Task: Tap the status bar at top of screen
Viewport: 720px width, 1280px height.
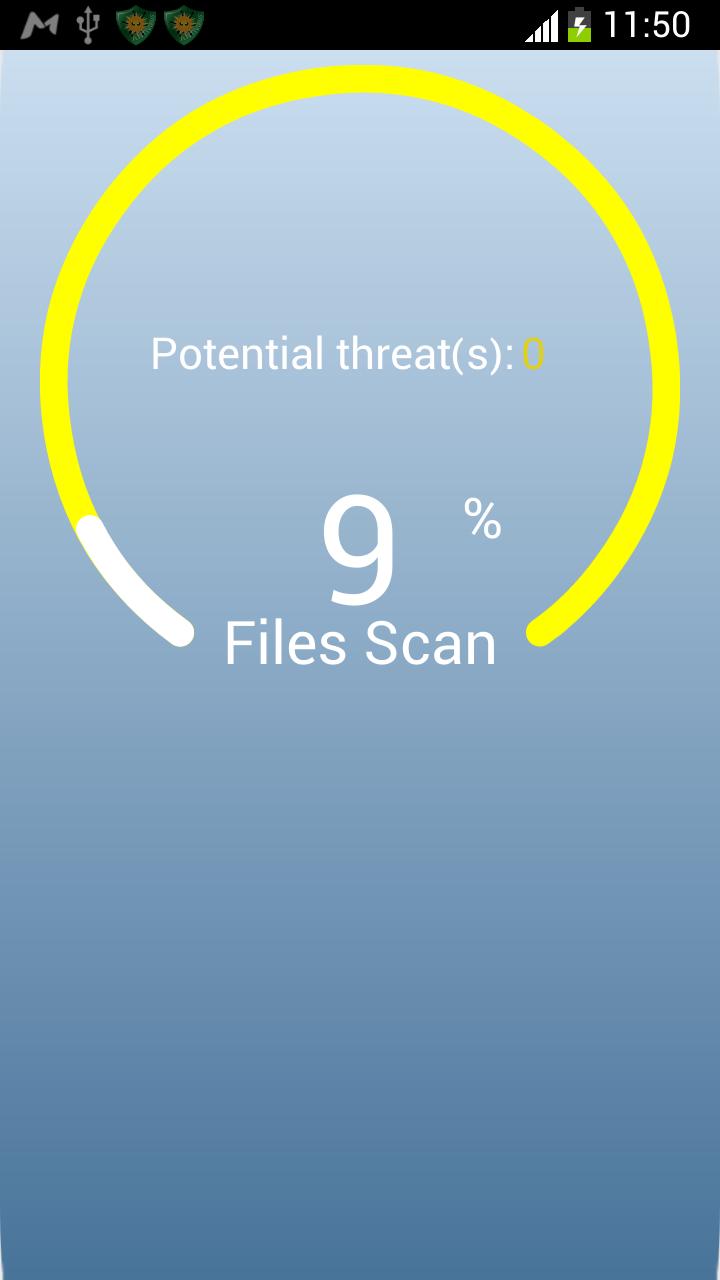Action: pos(360,27)
